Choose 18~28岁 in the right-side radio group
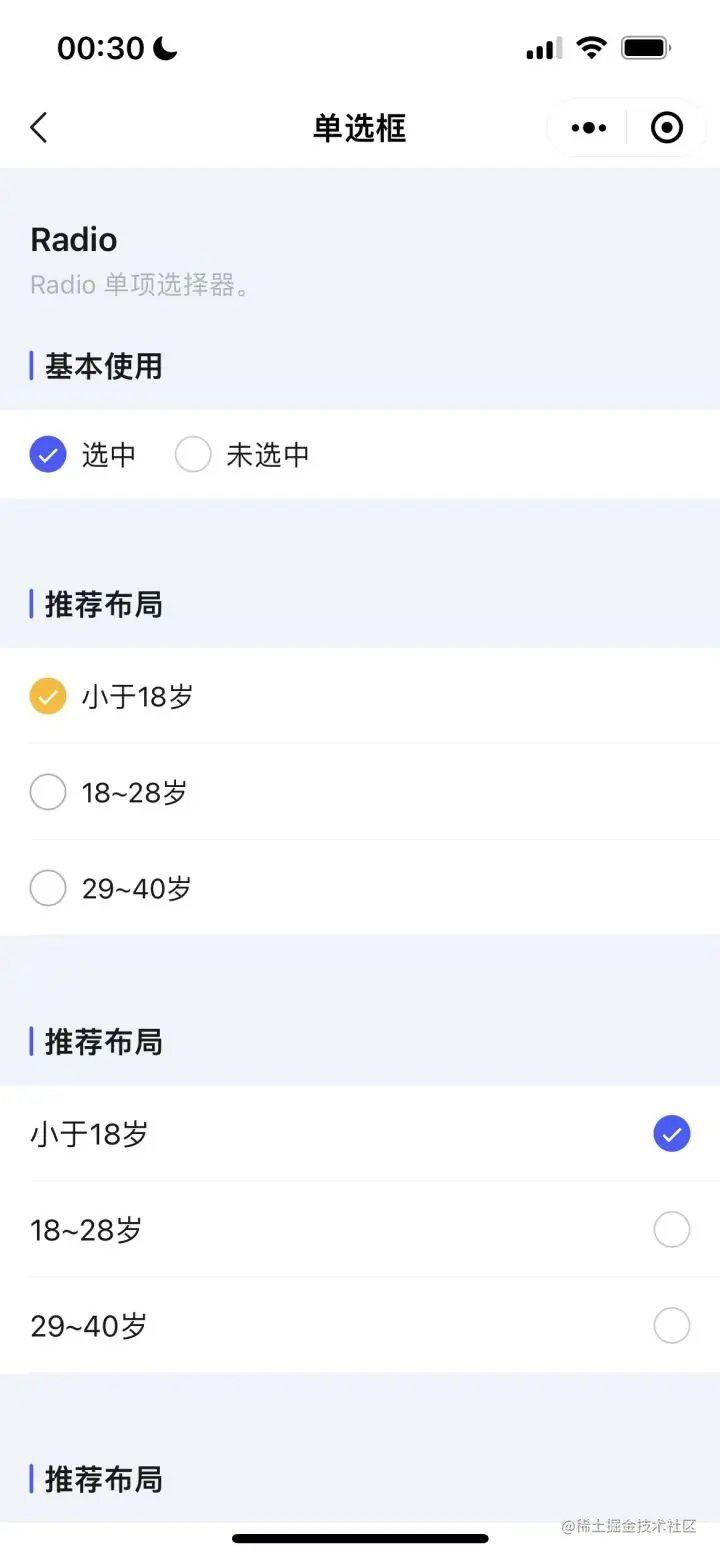The image size is (720, 1558). click(x=671, y=1230)
